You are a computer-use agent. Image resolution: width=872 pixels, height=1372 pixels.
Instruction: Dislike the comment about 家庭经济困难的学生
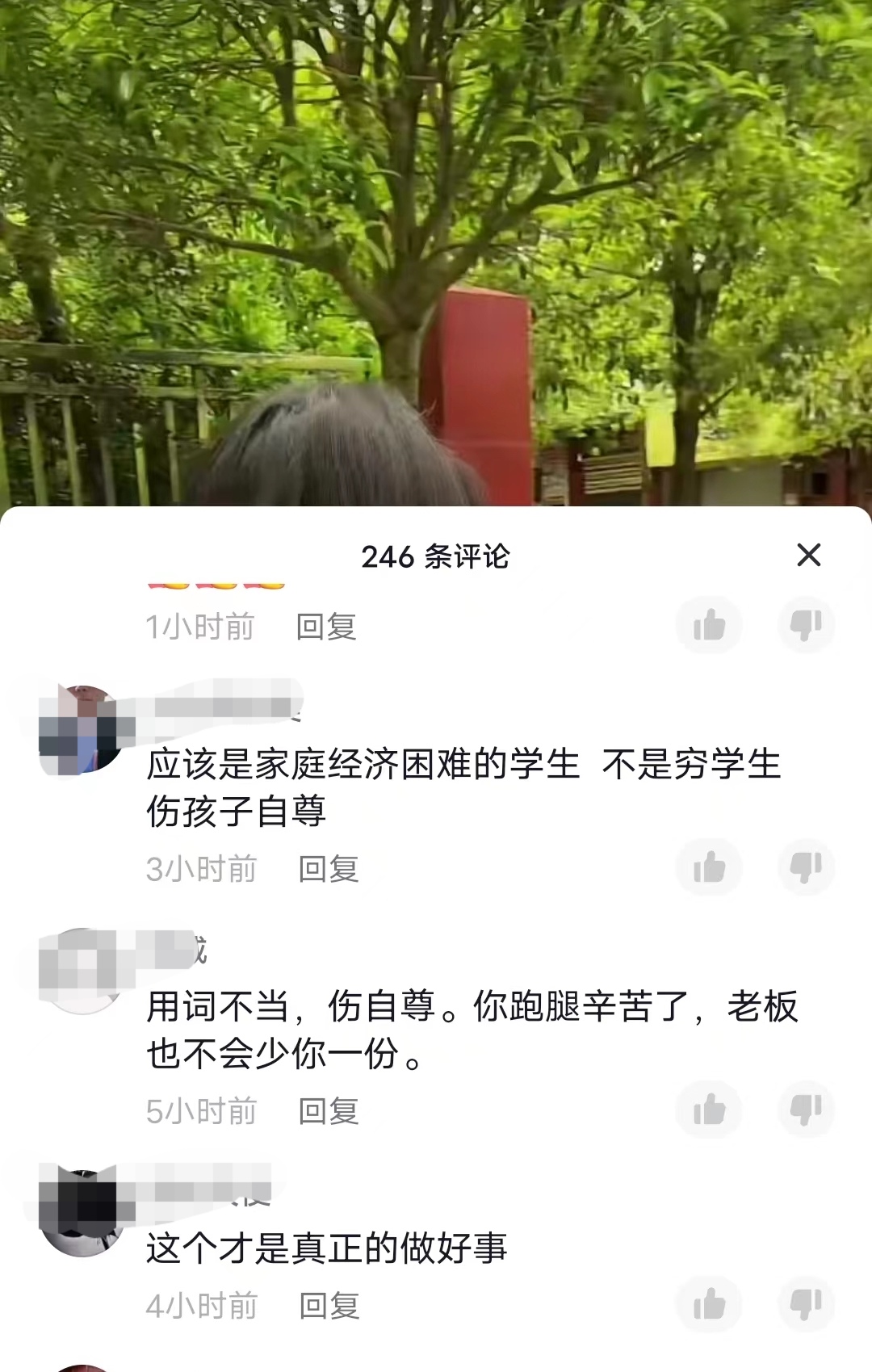pos(806,867)
